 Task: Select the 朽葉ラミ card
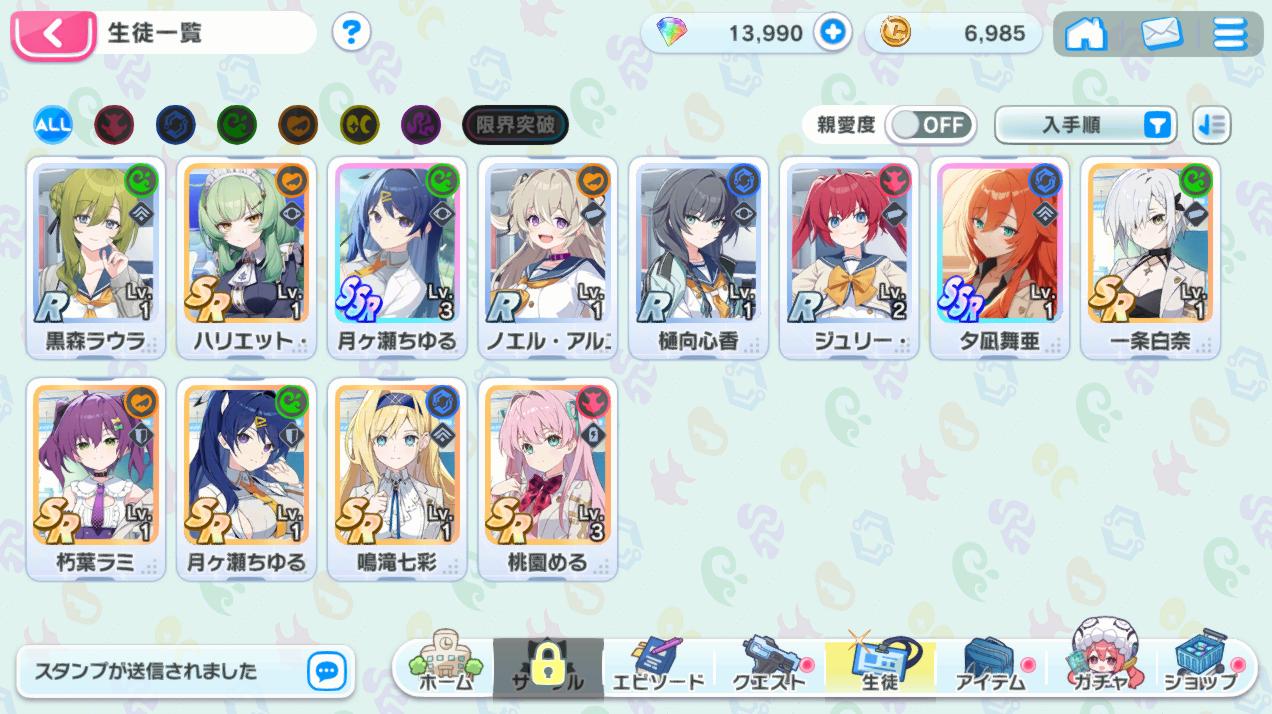click(x=96, y=478)
